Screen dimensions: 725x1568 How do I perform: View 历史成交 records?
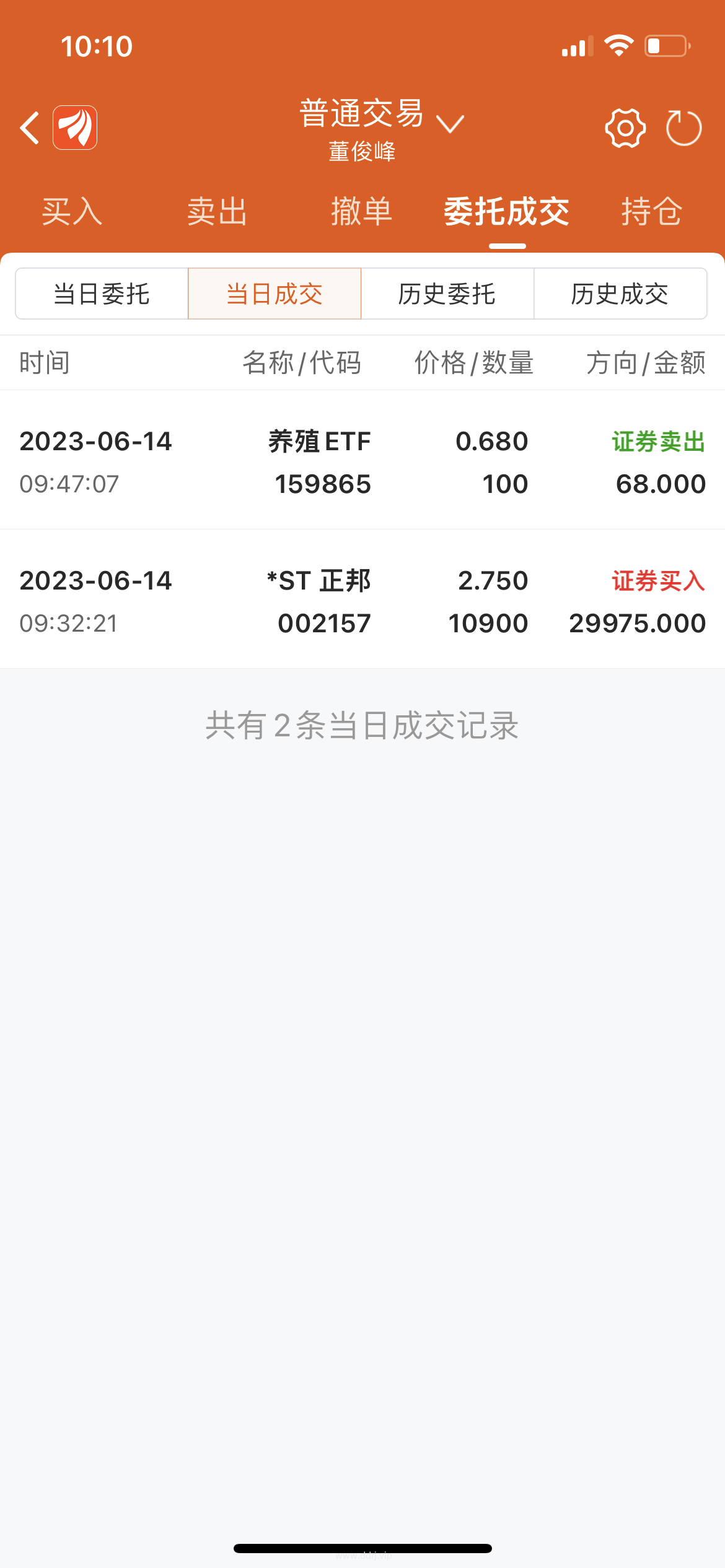tap(620, 294)
